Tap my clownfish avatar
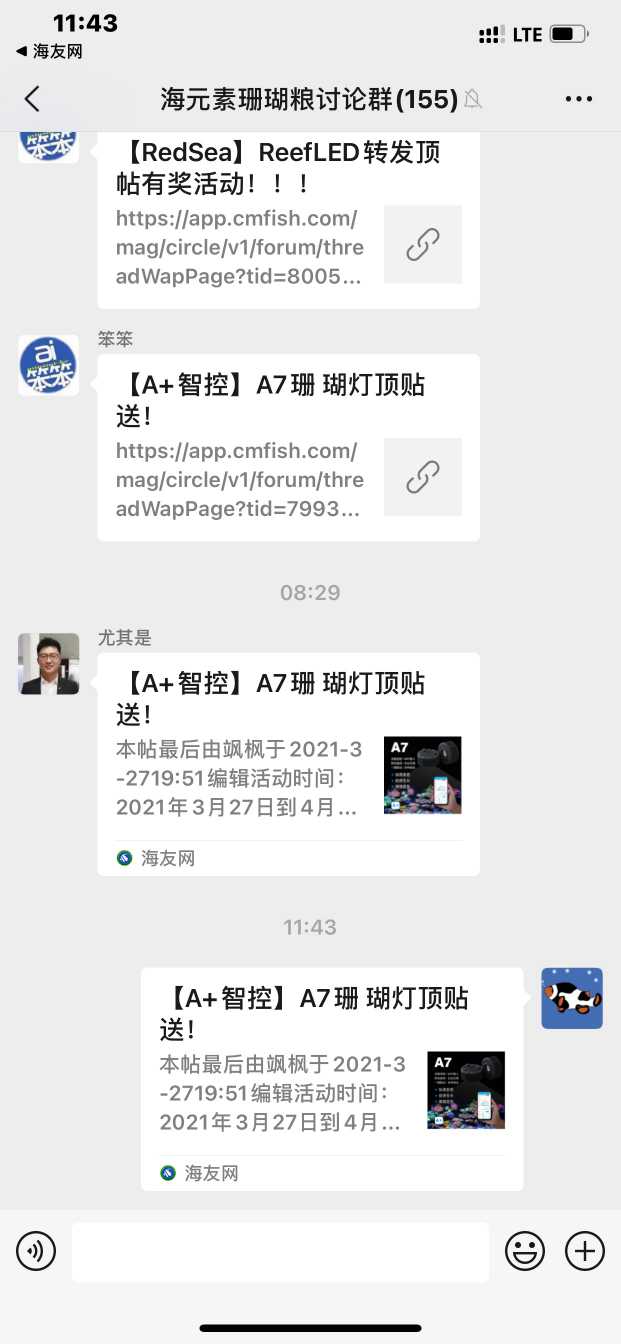Viewport: 621px width, 1344px height. click(x=572, y=998)
